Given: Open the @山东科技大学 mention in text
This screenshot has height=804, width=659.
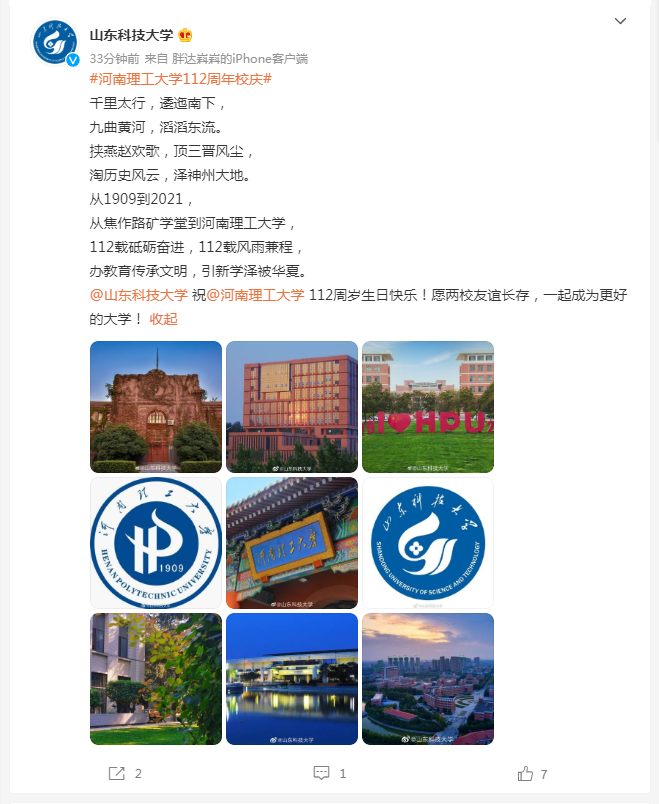Looking at the screenshot, I should click(139, 295).
